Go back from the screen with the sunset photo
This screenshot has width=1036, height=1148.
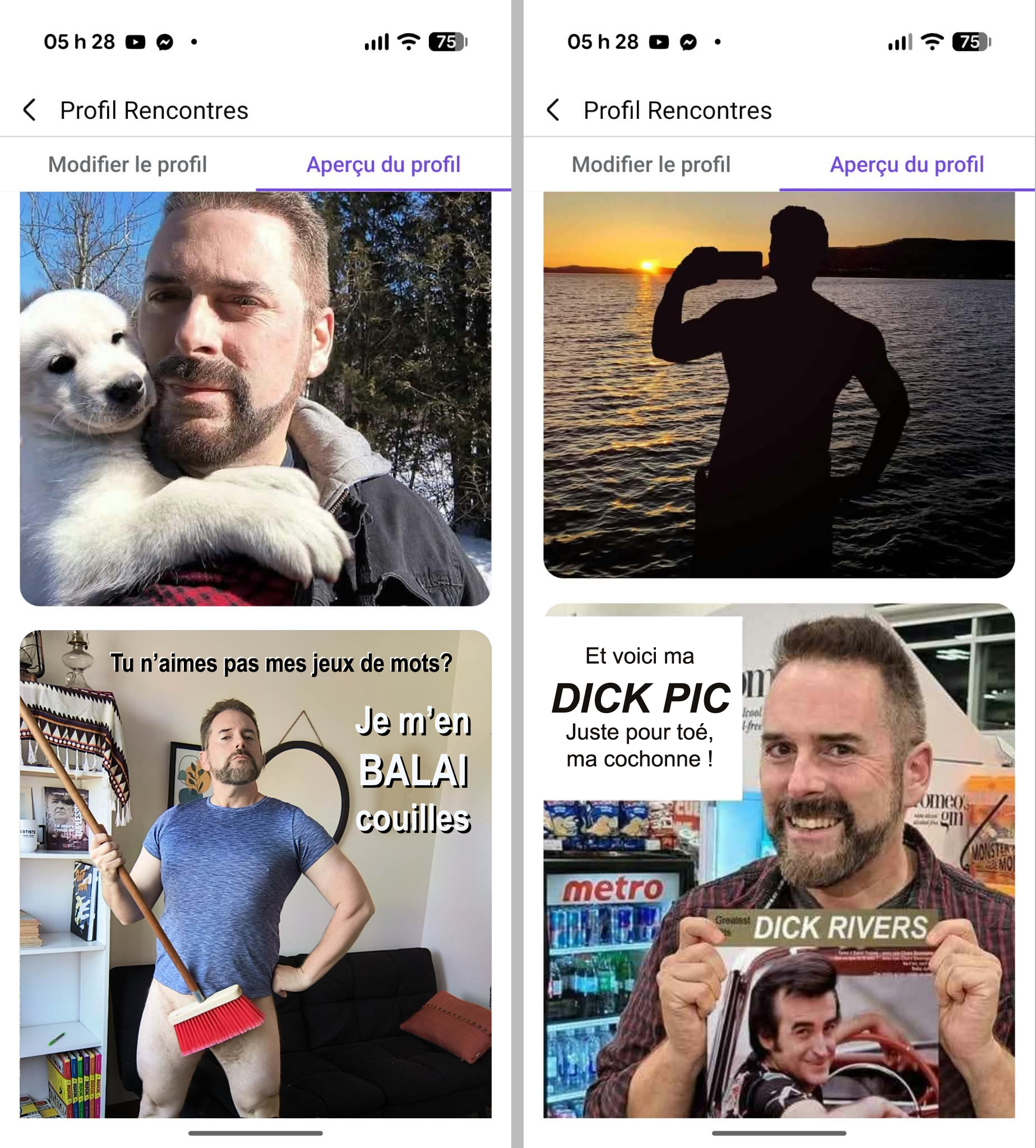point(553,110)
